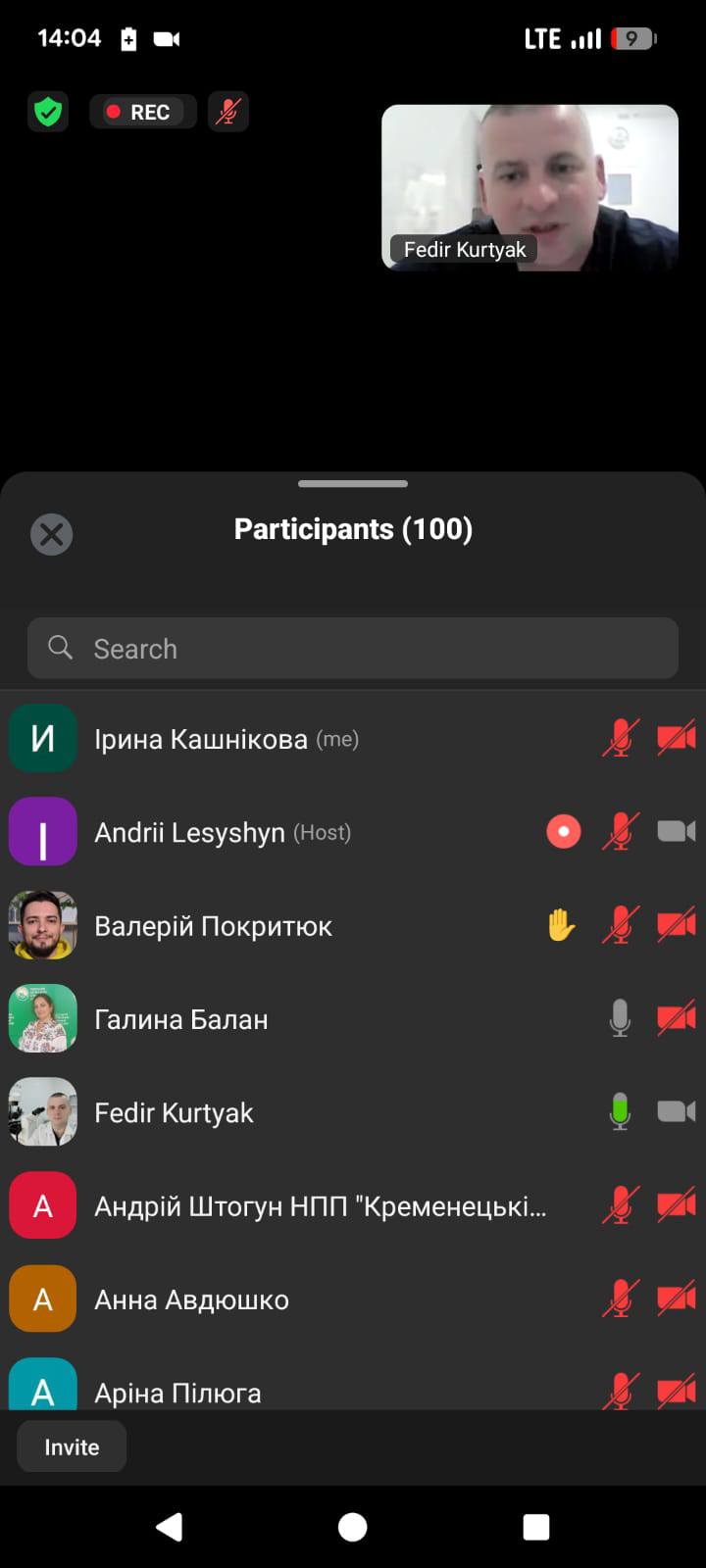Open Fedir Kurtyak's video thumbnail
706x1568 pixels.
pyautogui.click(x=529, y=187)
